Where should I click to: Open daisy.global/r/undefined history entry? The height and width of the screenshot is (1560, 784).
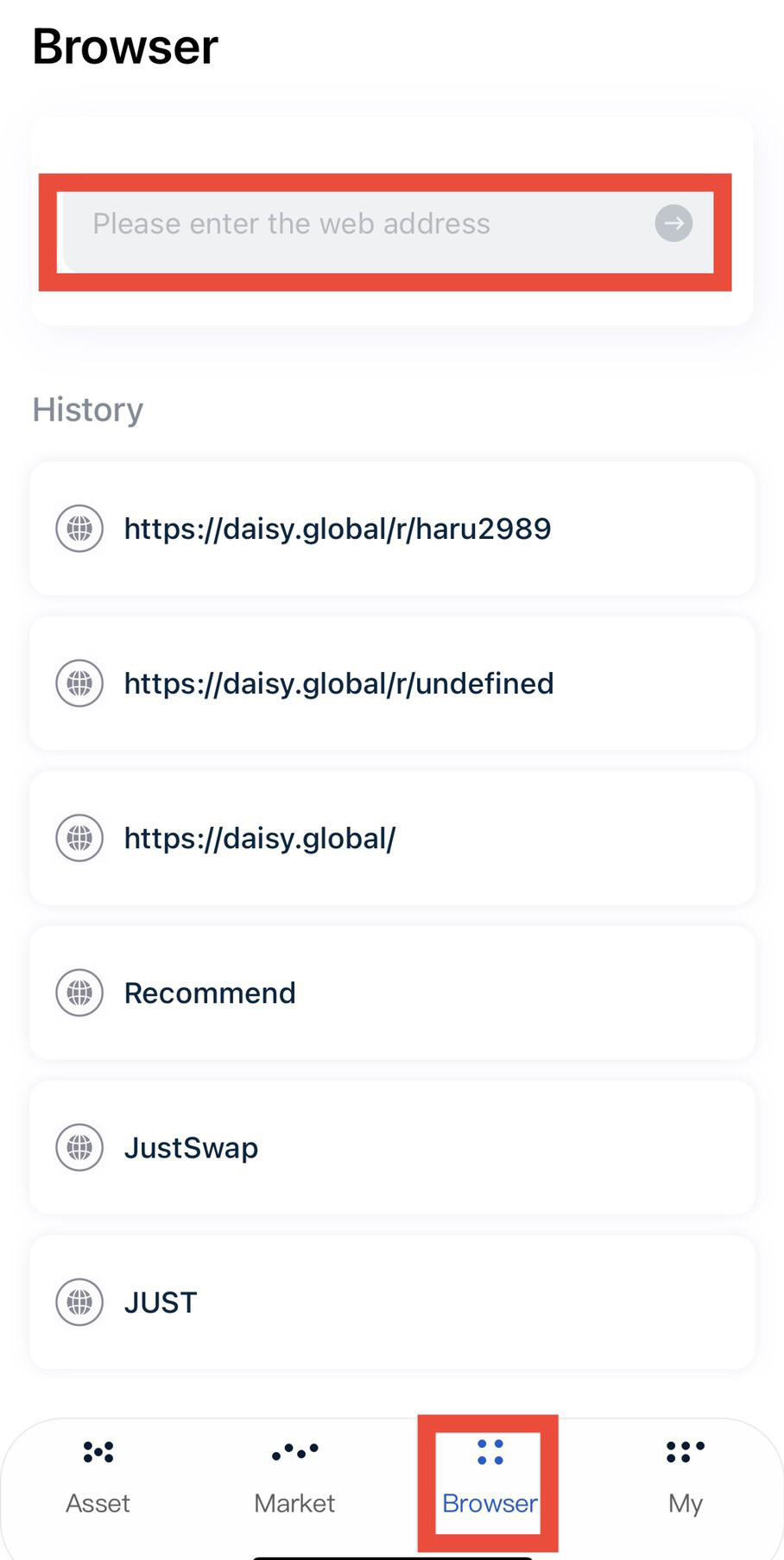tap(392, 683)
